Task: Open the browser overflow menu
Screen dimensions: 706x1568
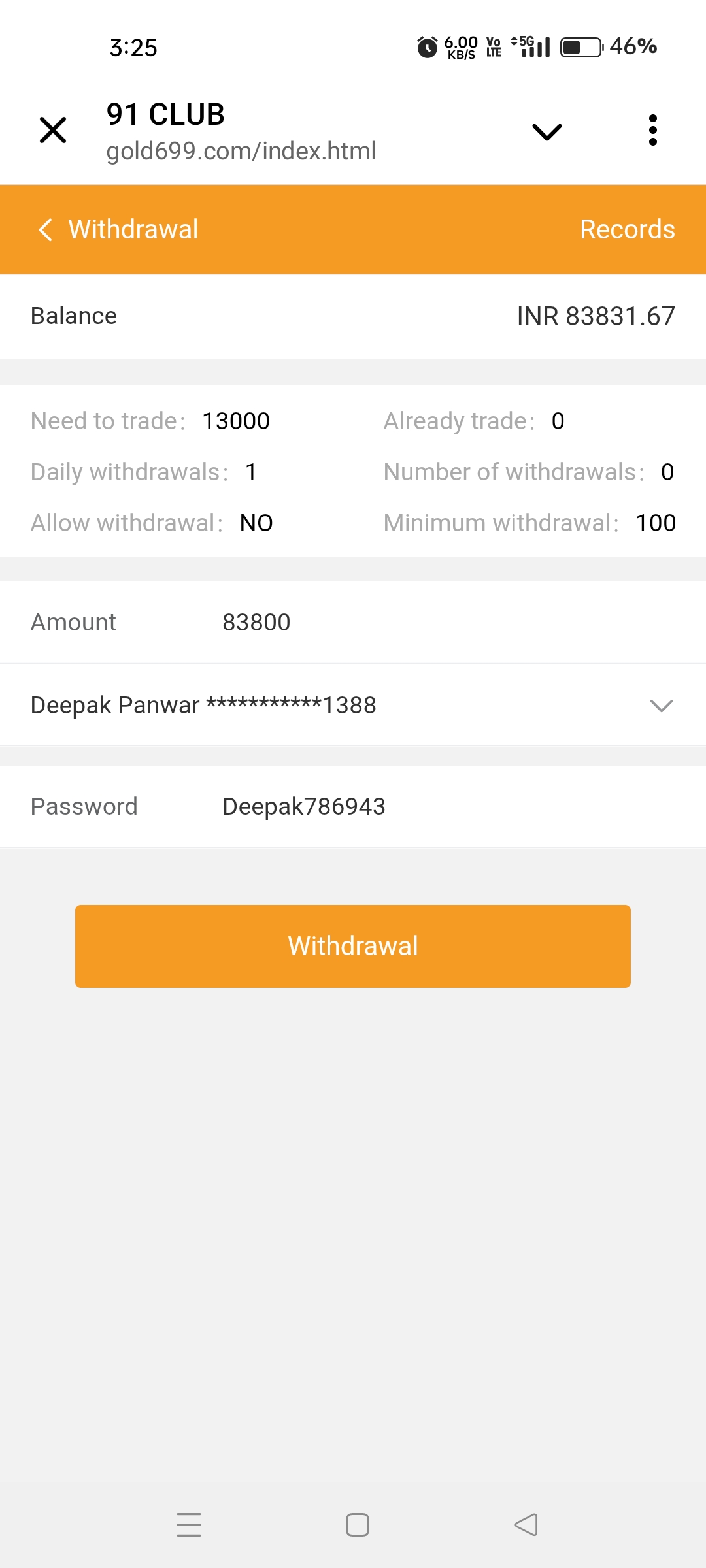Action: click(x=652, y=130)
